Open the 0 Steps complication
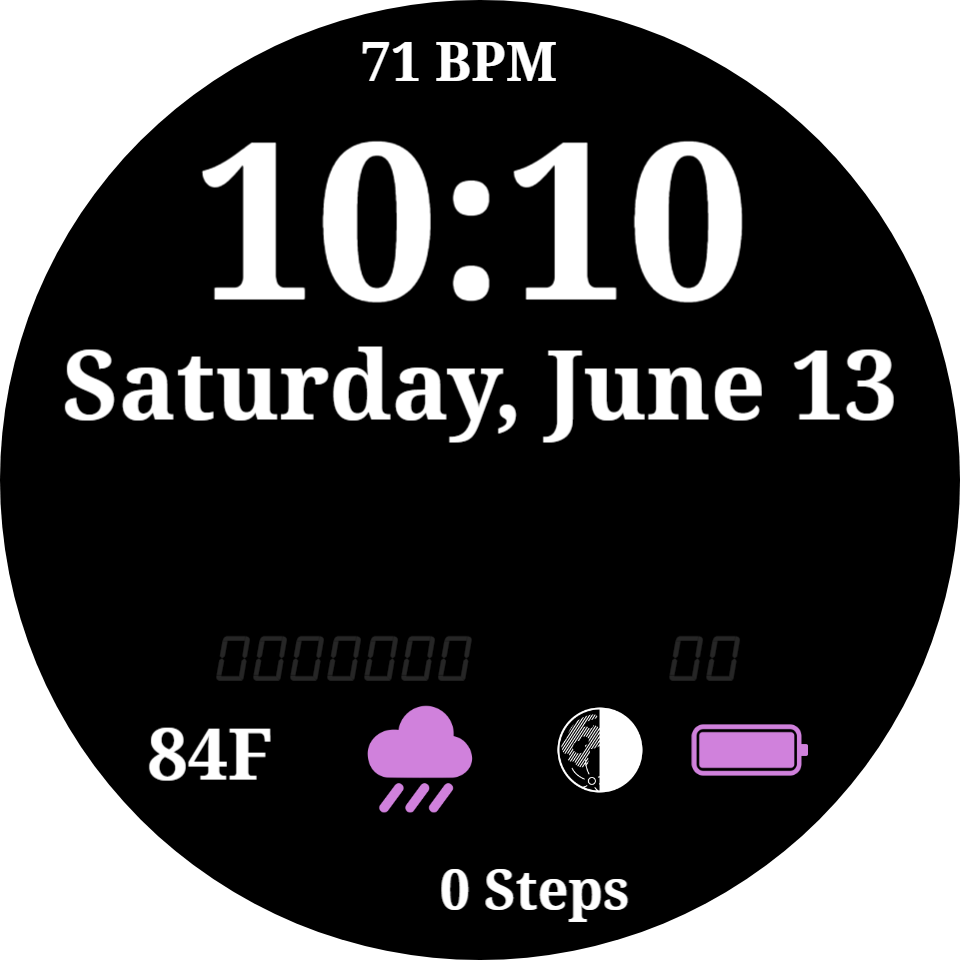Viewport: 960px width, 960px height. point(534,891)
